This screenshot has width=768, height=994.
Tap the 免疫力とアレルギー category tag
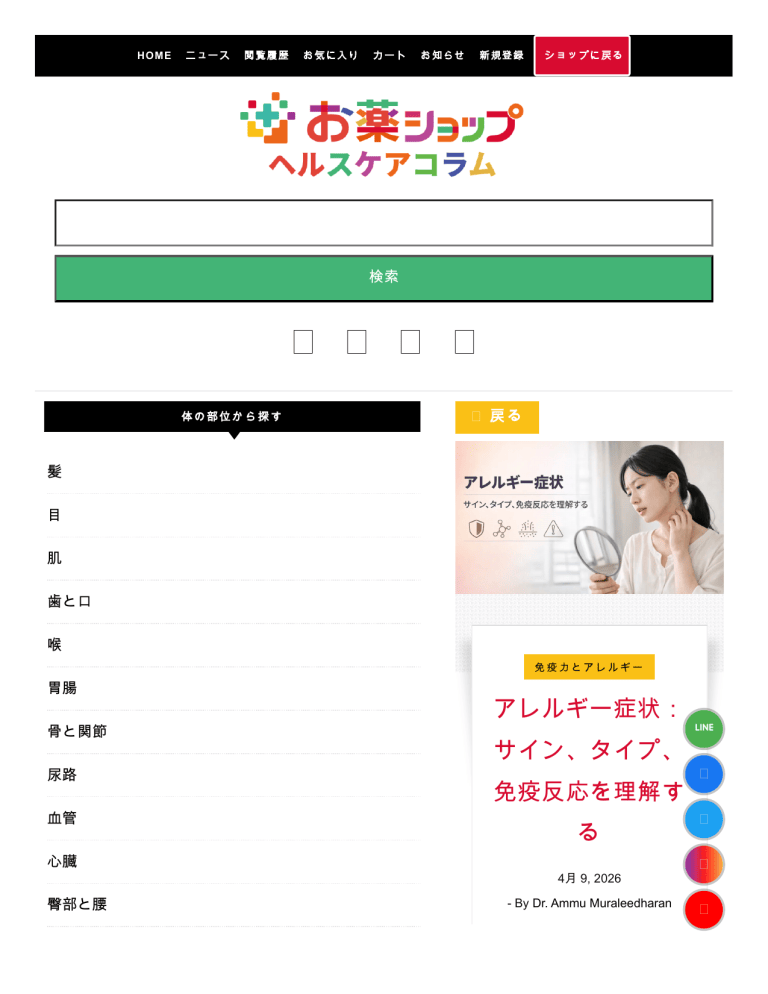click(589, 667)
